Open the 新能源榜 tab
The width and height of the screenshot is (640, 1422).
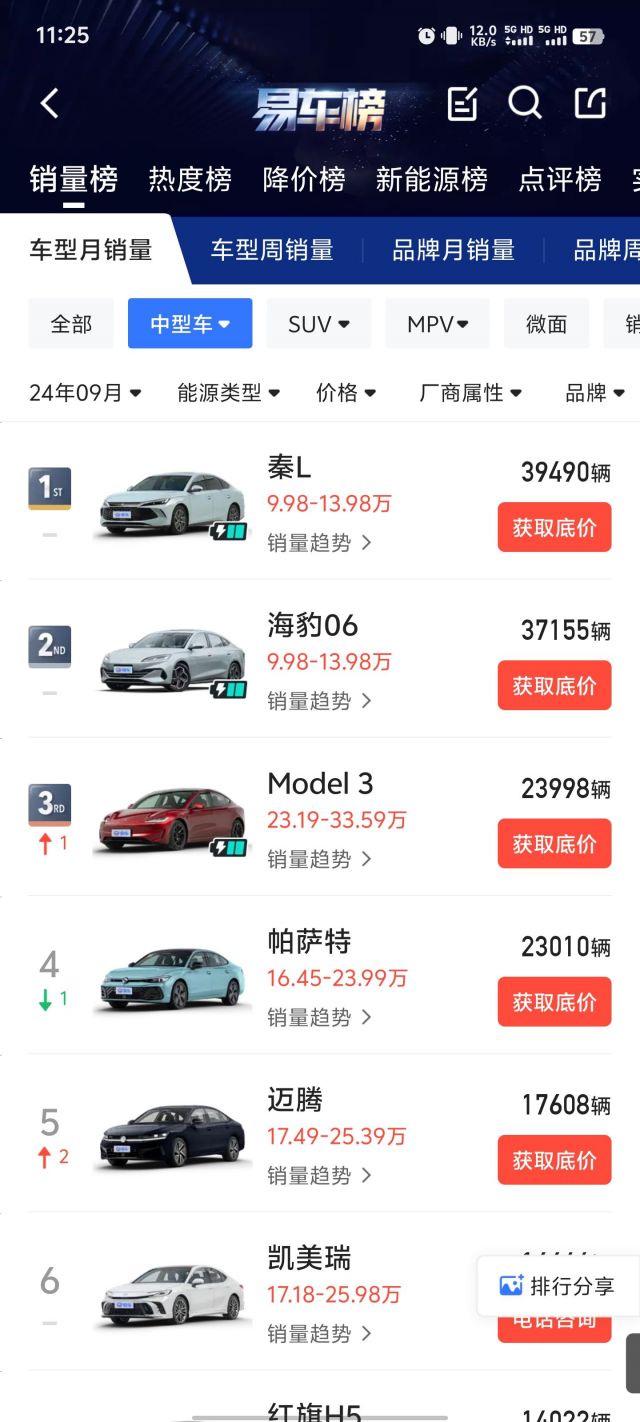pyautogui.click(x=431, y=180)
